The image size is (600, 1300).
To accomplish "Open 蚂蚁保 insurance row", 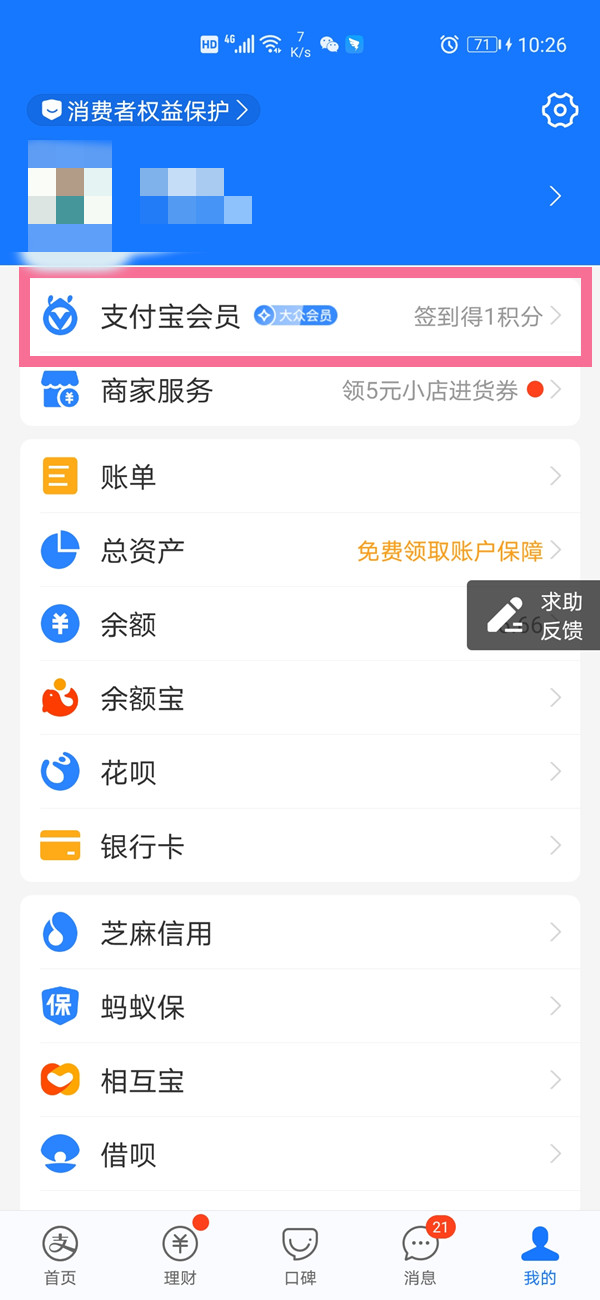I will pos(300,1007).
